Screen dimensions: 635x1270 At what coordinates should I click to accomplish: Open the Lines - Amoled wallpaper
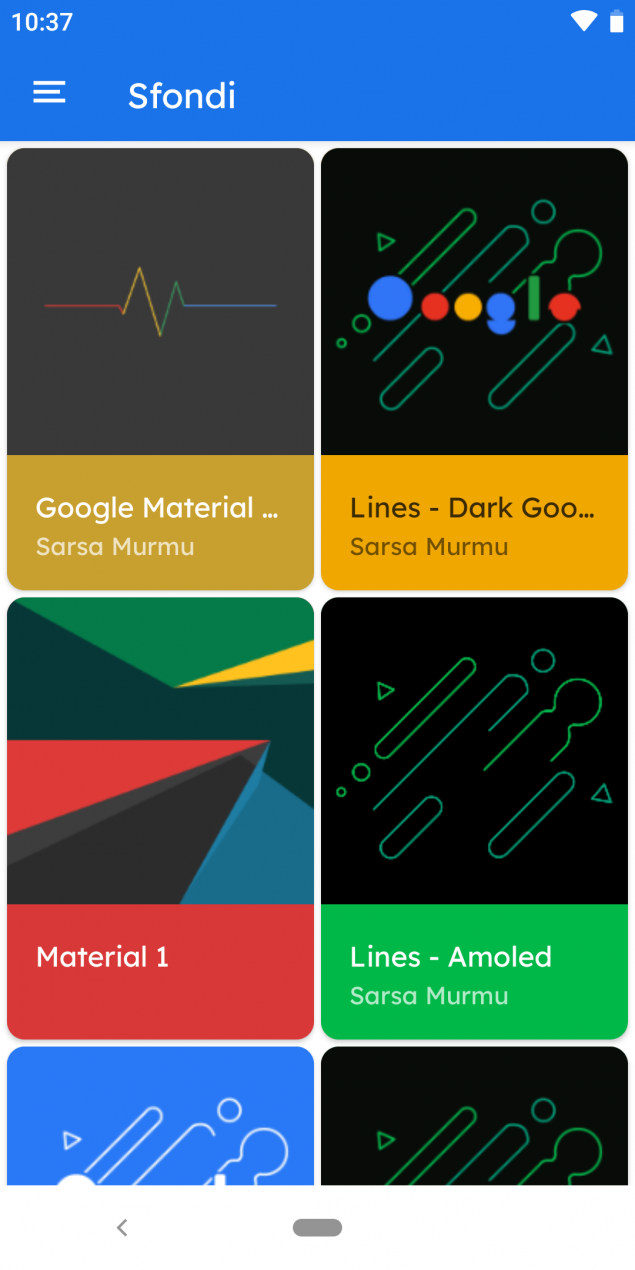click(x=474, y=817)
